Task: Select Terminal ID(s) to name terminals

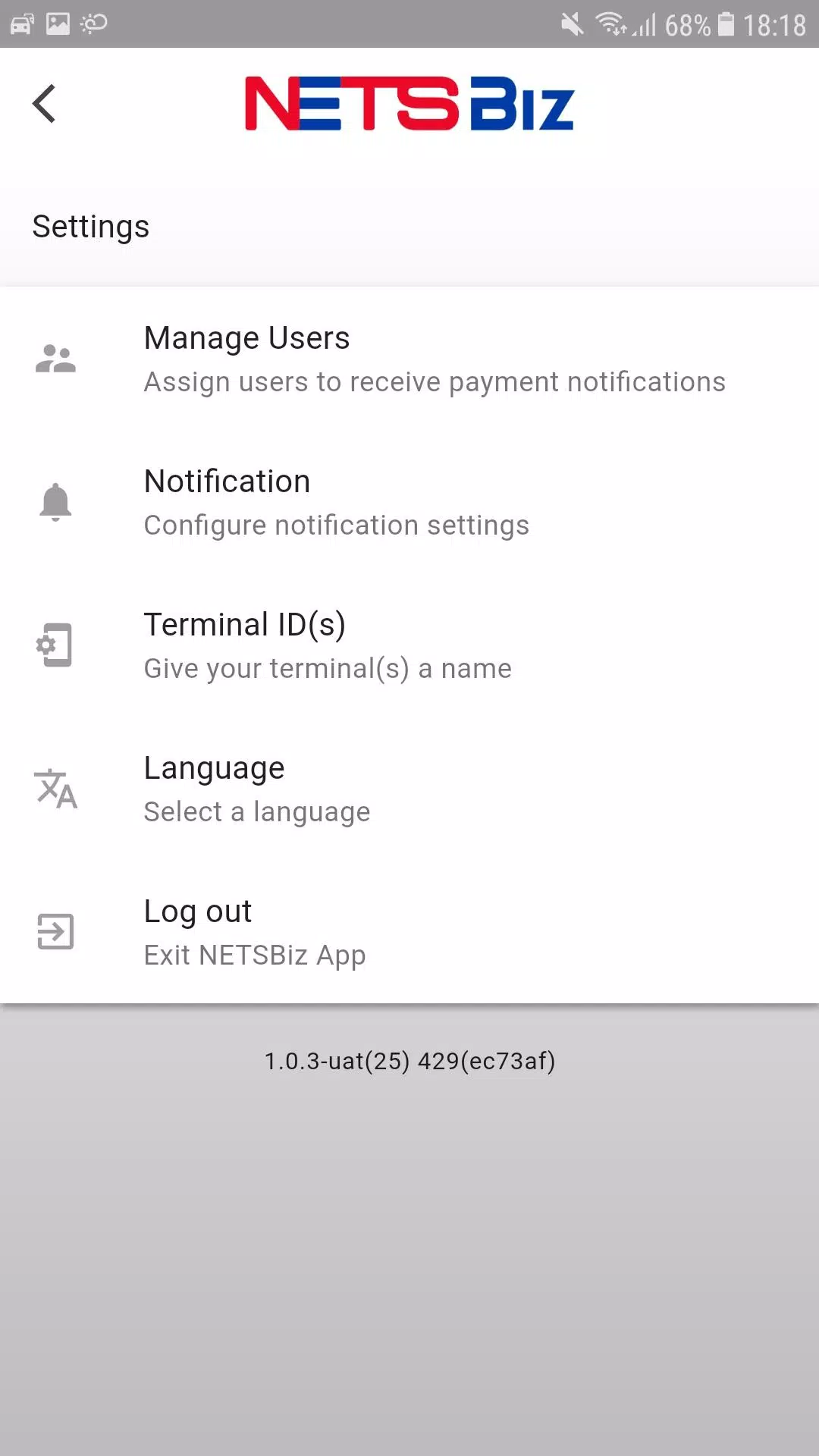Action: (409, 645)
